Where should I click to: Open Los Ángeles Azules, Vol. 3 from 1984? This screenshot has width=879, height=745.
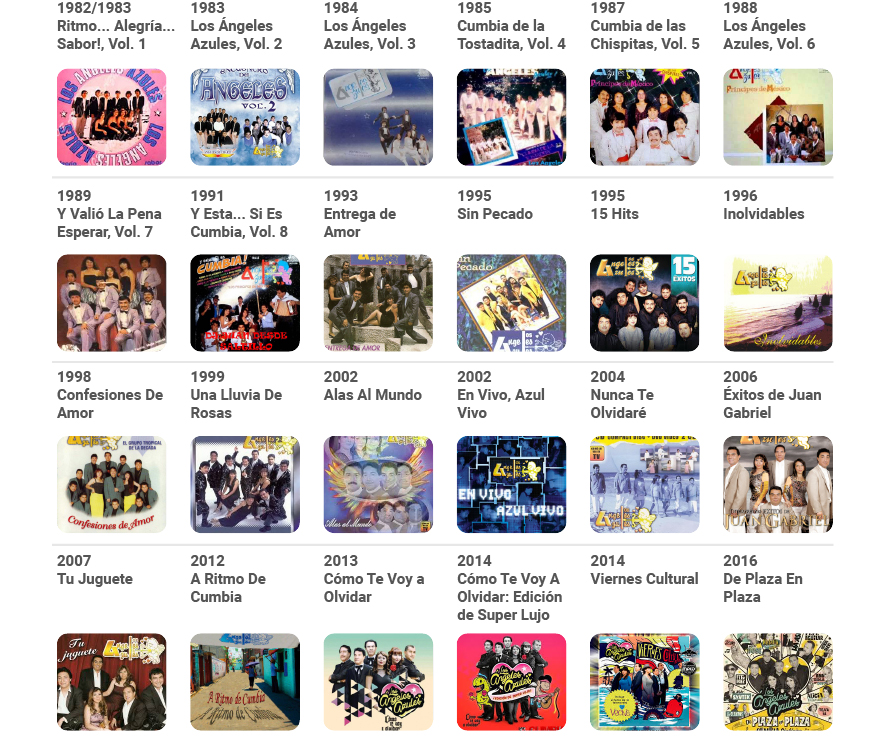pos(378,117)
